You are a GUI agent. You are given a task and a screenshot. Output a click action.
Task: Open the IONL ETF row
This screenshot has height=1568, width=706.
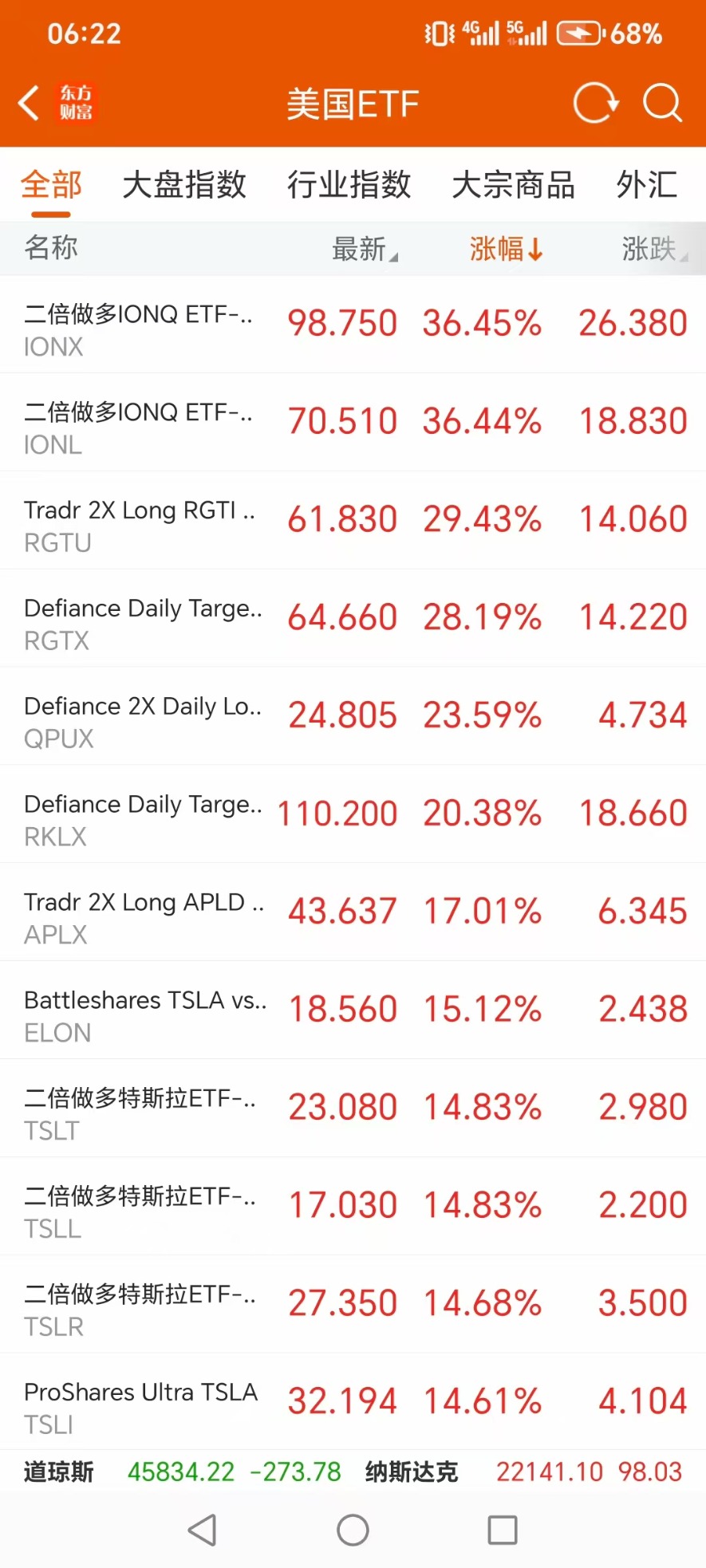tap(353, 423)
